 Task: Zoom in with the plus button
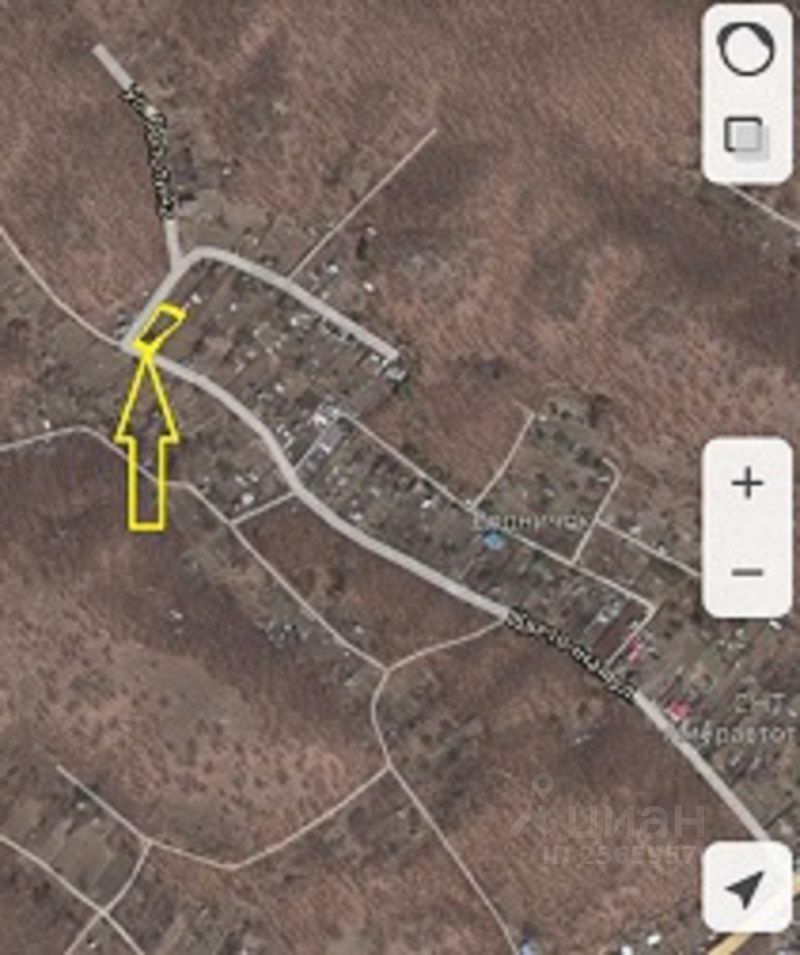click(x=746, y=484)
